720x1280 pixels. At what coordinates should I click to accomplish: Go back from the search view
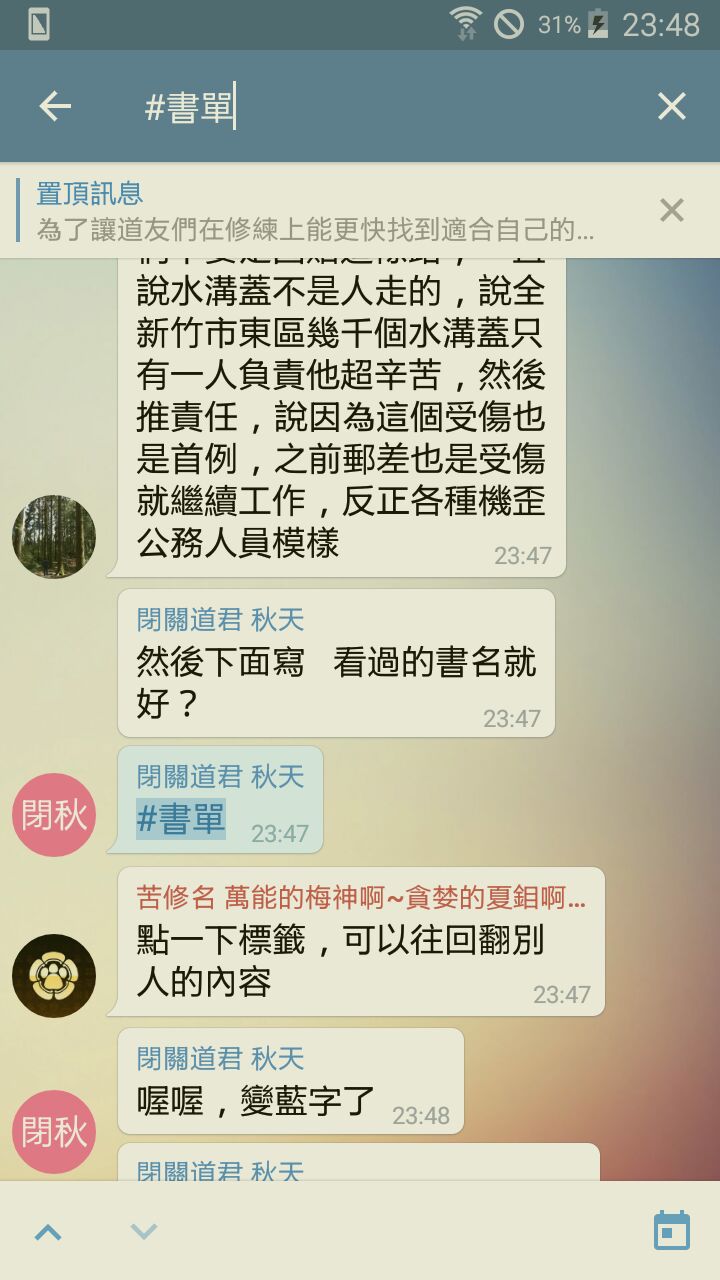[x=55, y=107]
